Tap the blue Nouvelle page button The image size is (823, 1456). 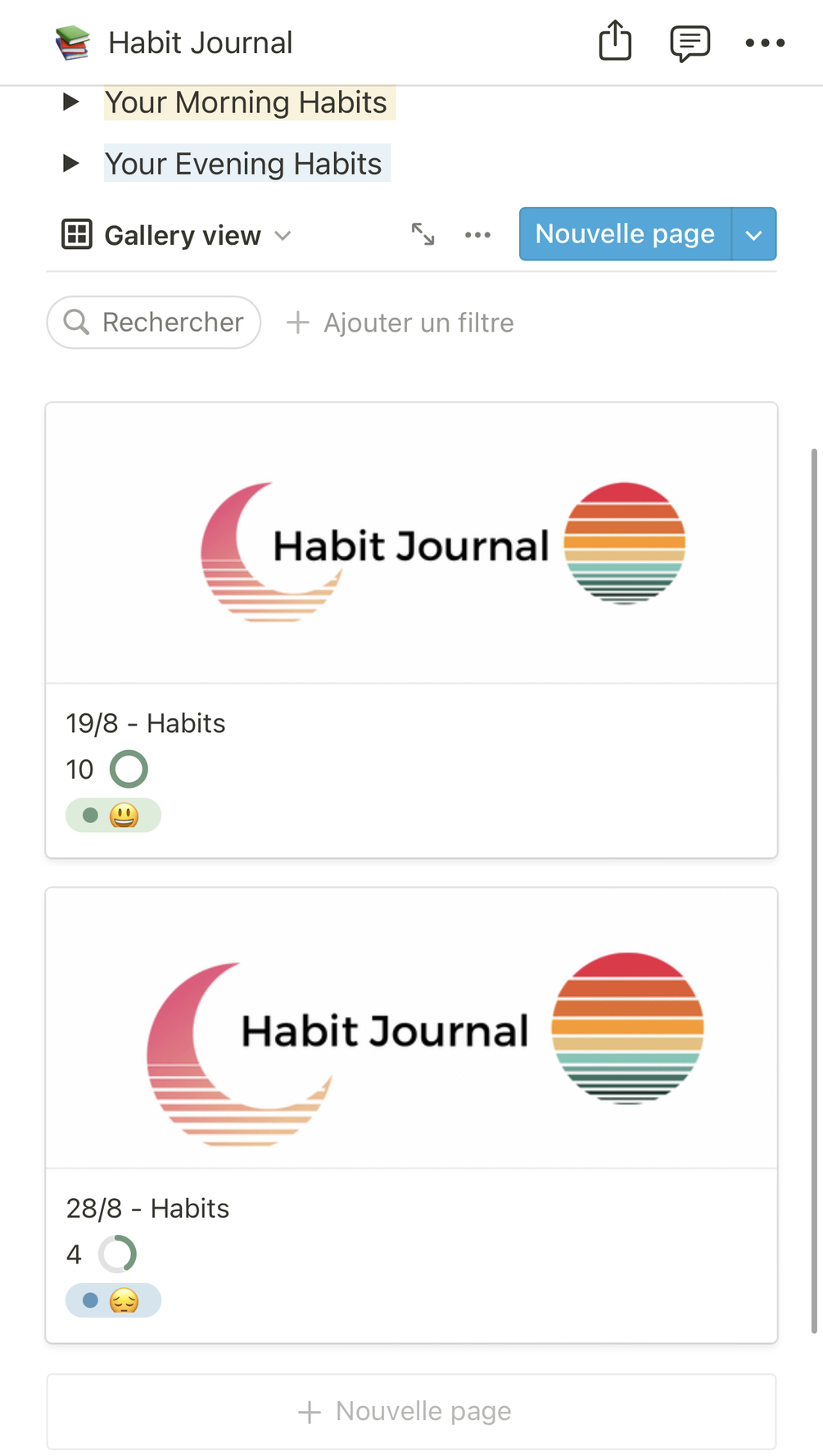pos(625,234)
